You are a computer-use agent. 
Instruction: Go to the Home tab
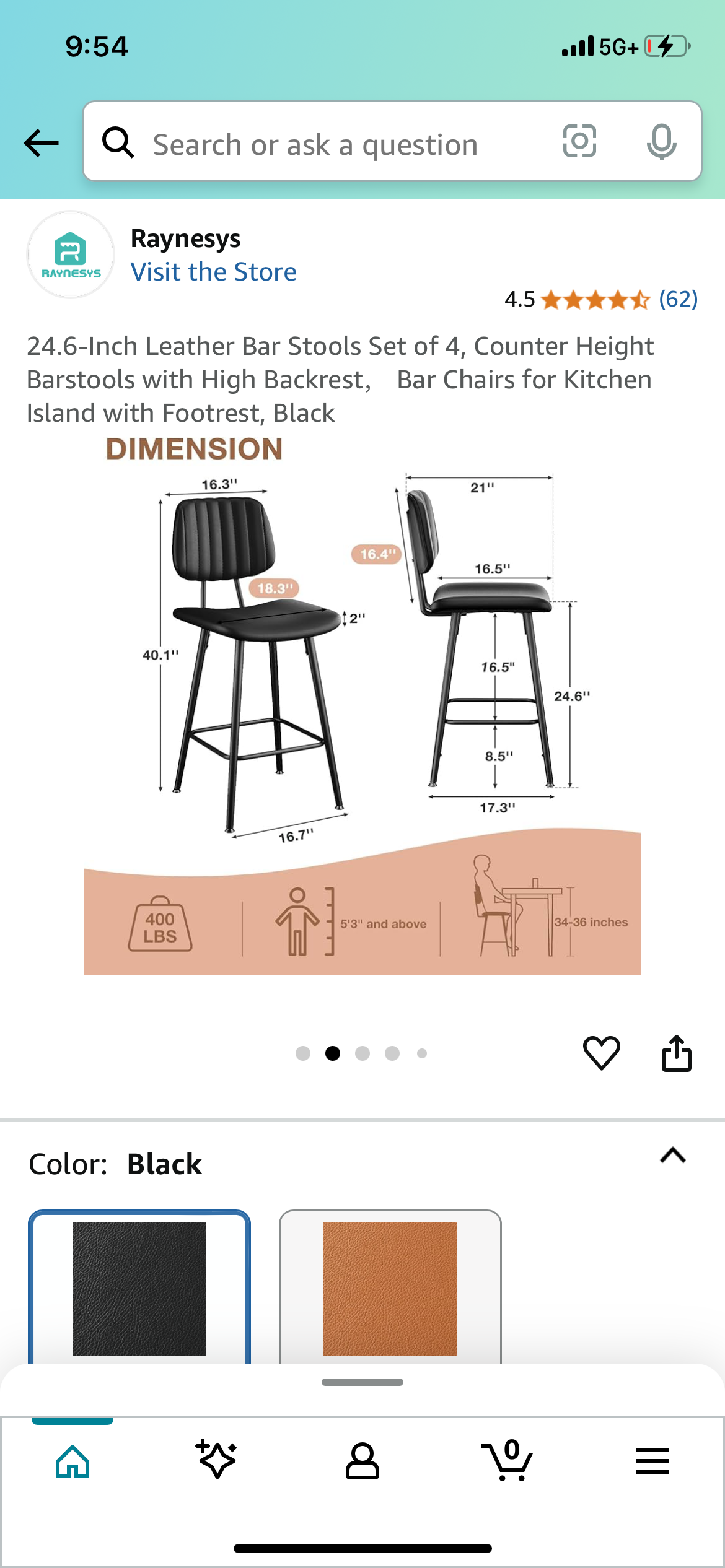[x=72, y=1461]
